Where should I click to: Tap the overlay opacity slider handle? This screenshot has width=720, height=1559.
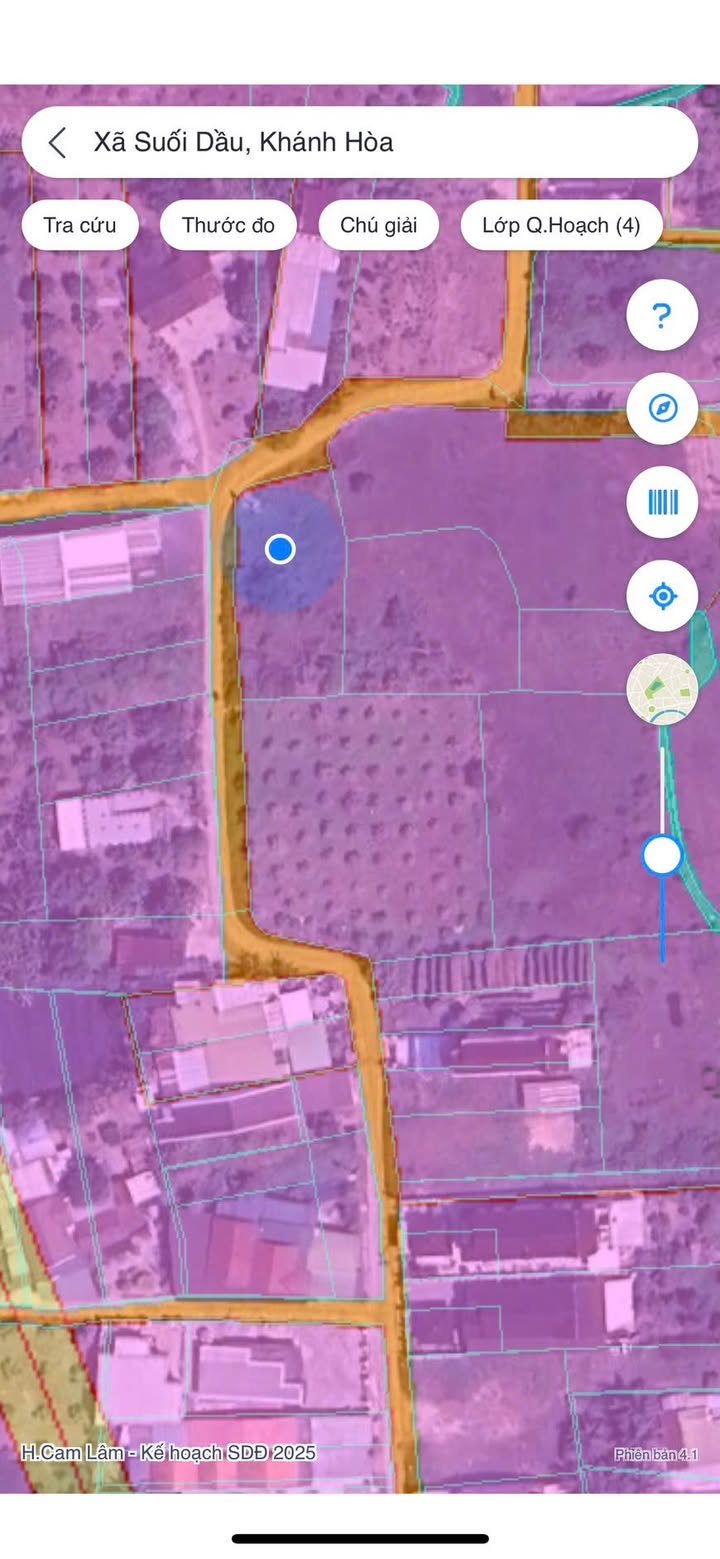tap(662, 856)
